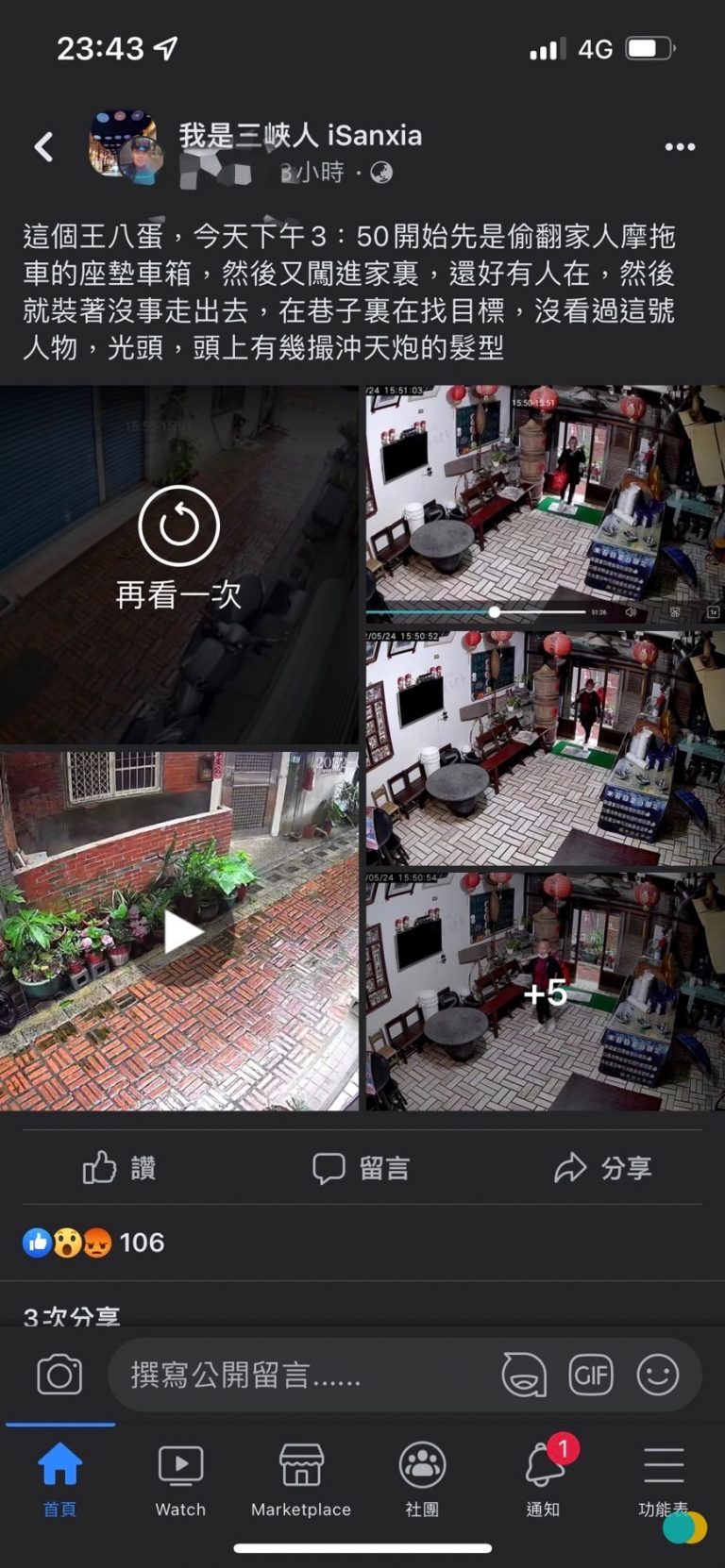725x1568 pixels.
Task: Share the post via 分享
Action: 603,1168
